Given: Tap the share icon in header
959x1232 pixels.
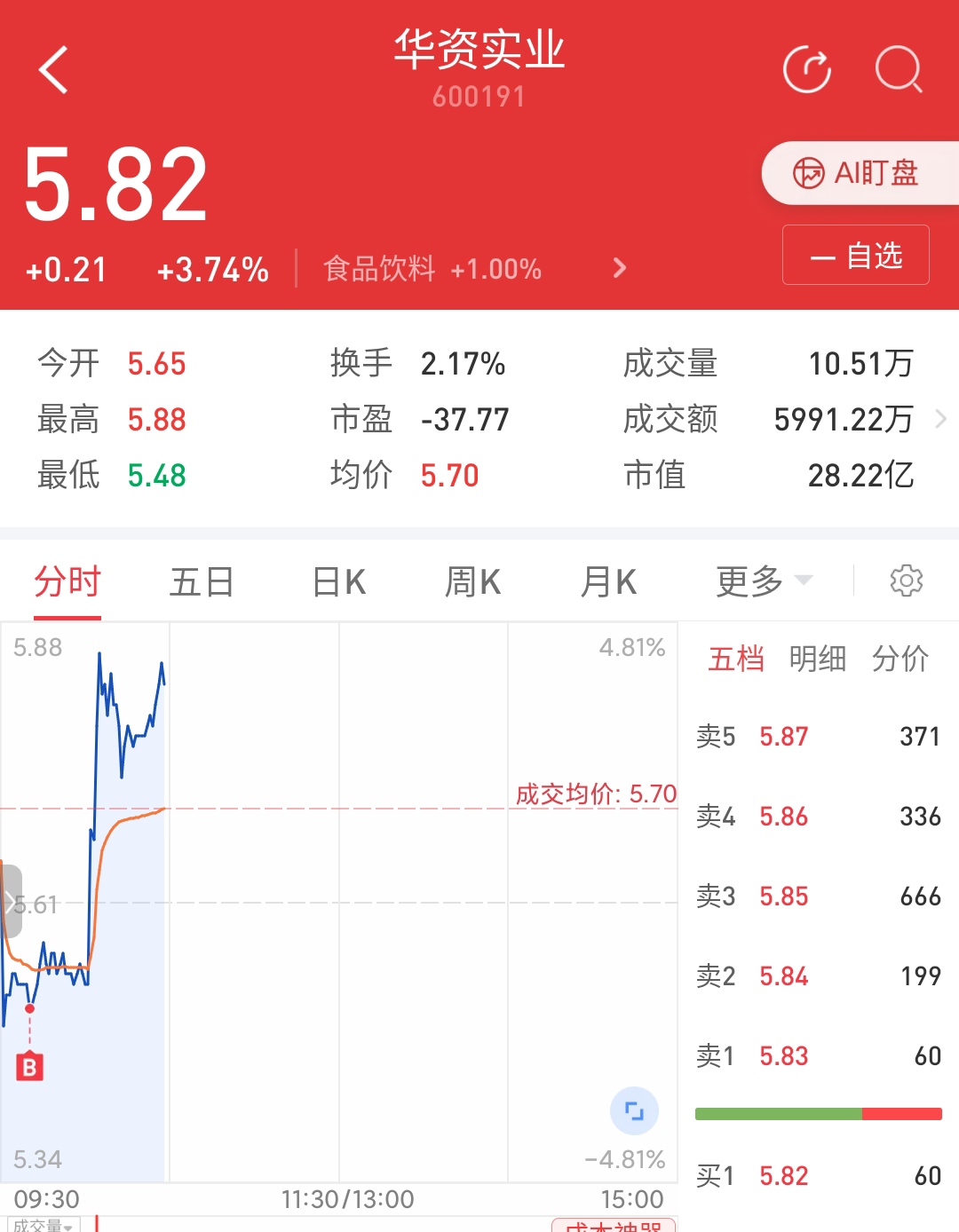Looking at the screenshot, I should [x=806, y=69].
